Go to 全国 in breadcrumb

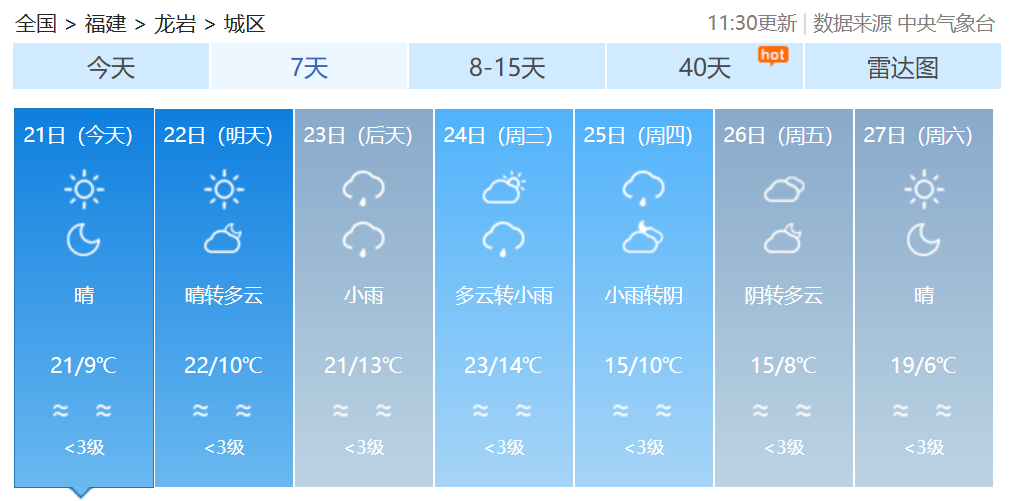pos(36,24)
